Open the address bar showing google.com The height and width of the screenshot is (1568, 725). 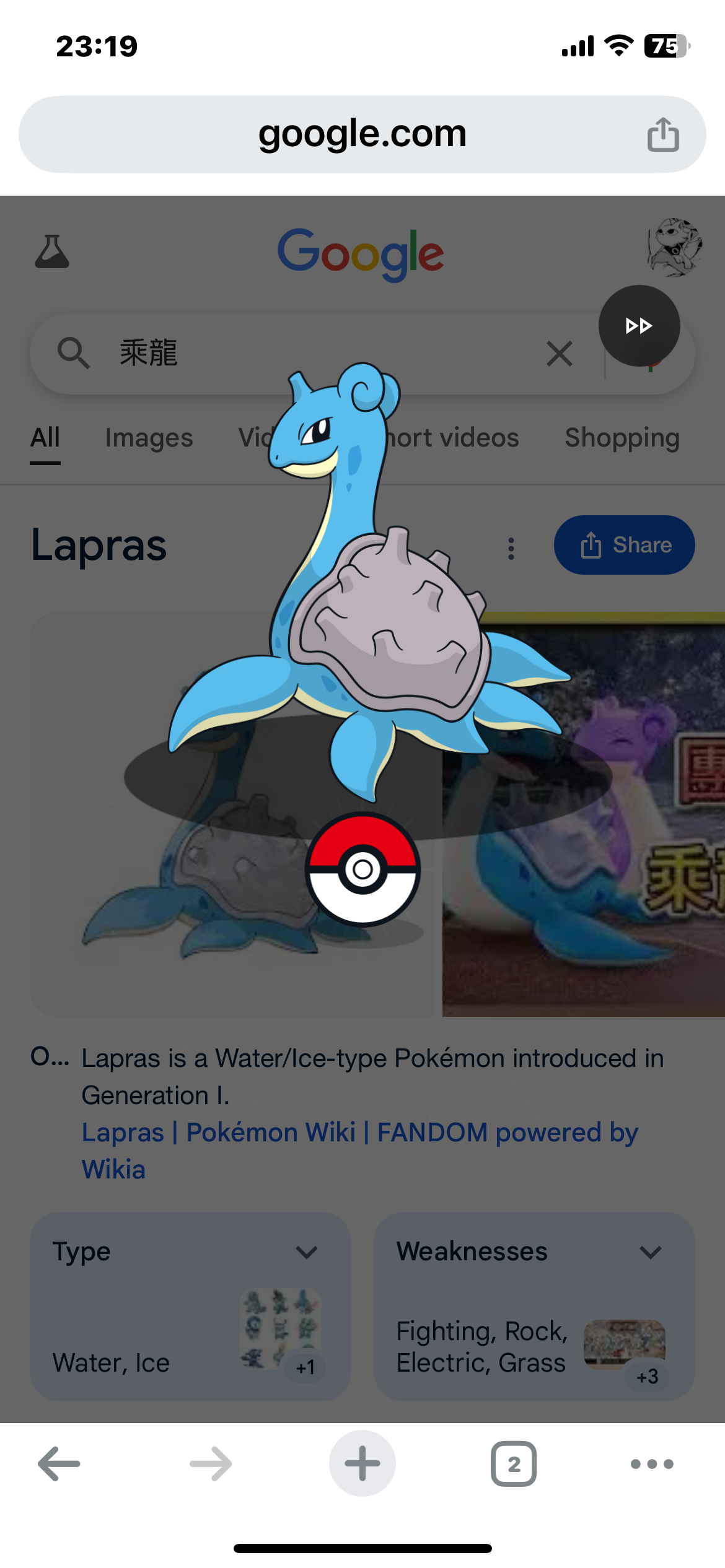[x=362, y=134]
